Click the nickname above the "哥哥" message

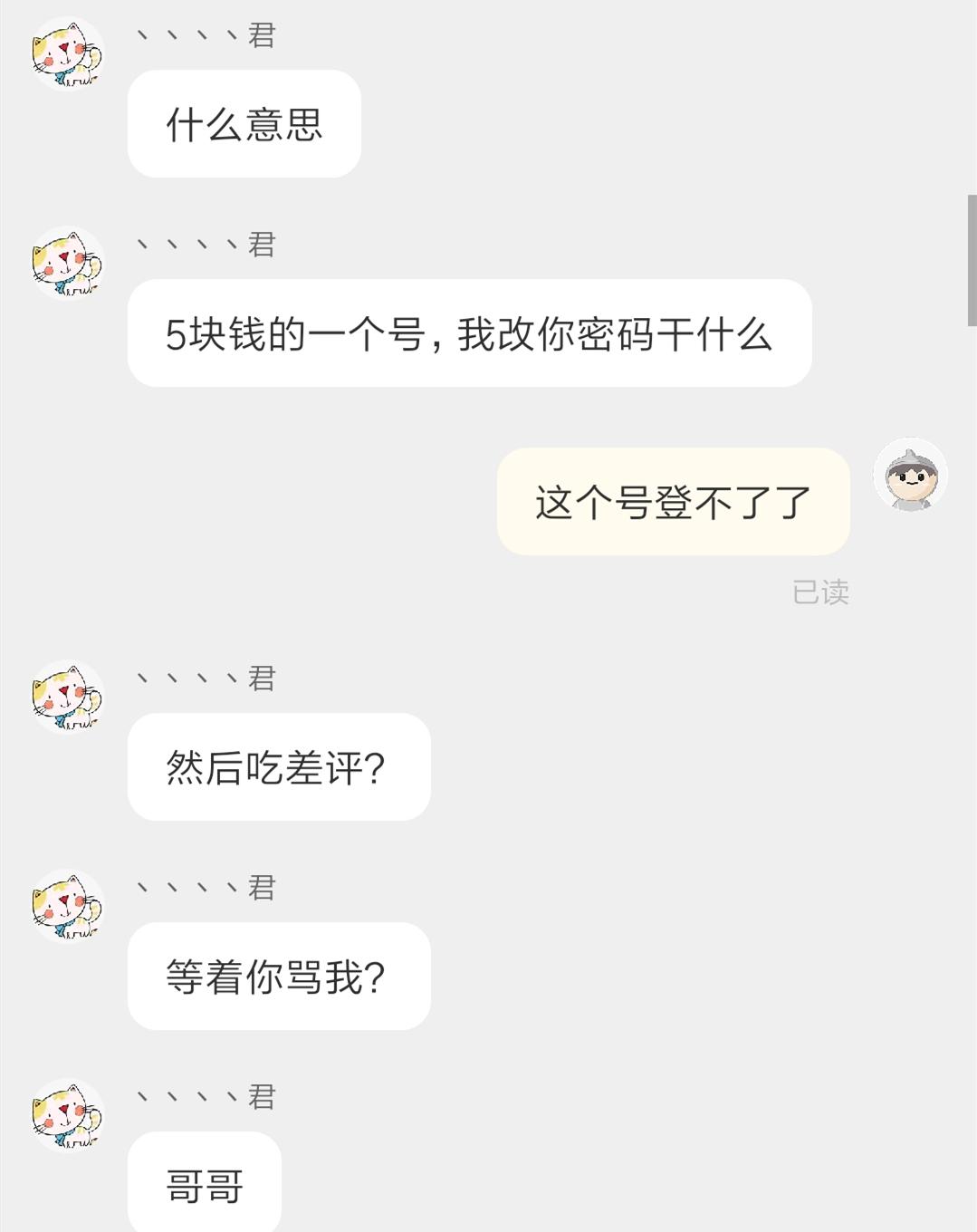[206, 1099]
